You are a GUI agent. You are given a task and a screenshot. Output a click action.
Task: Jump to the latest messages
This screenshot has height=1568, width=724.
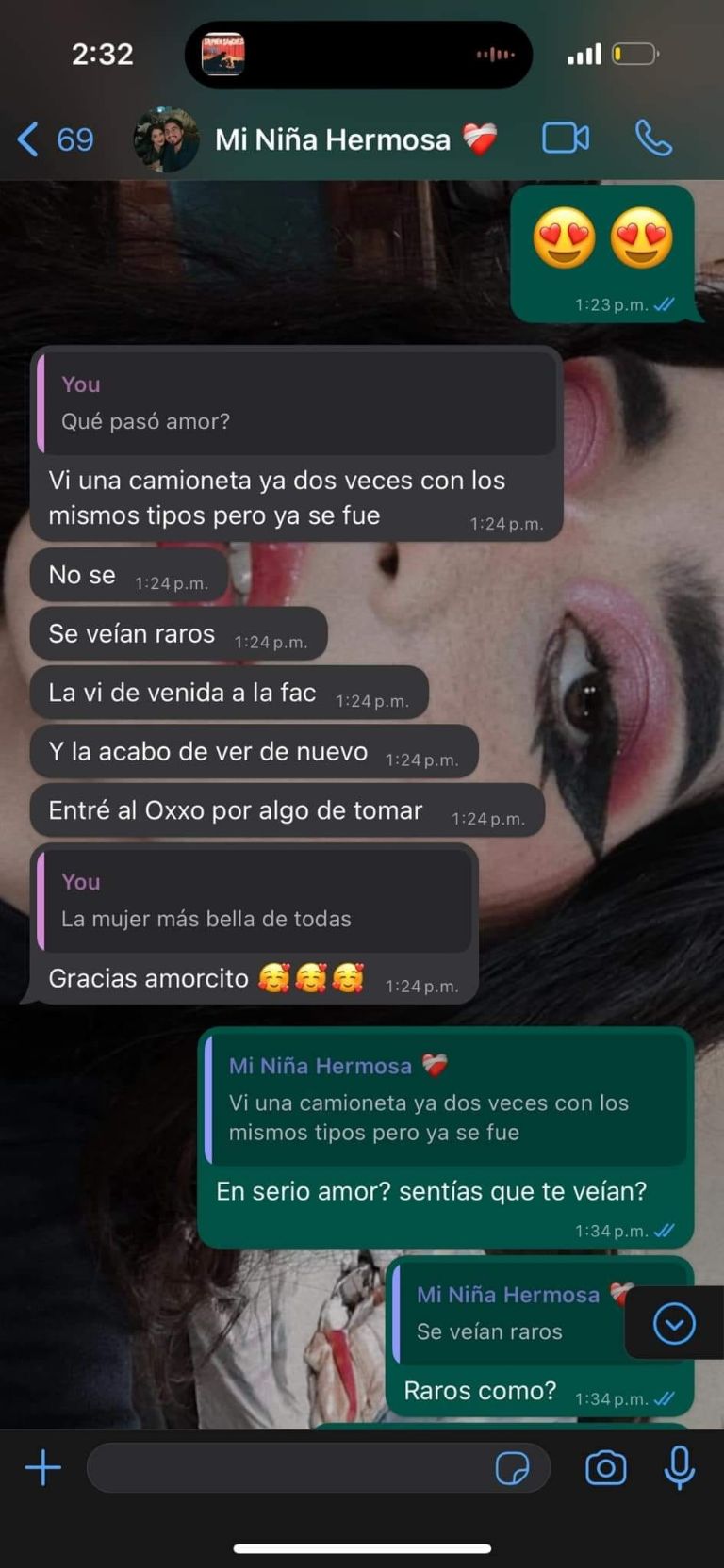pos(674,1325)
